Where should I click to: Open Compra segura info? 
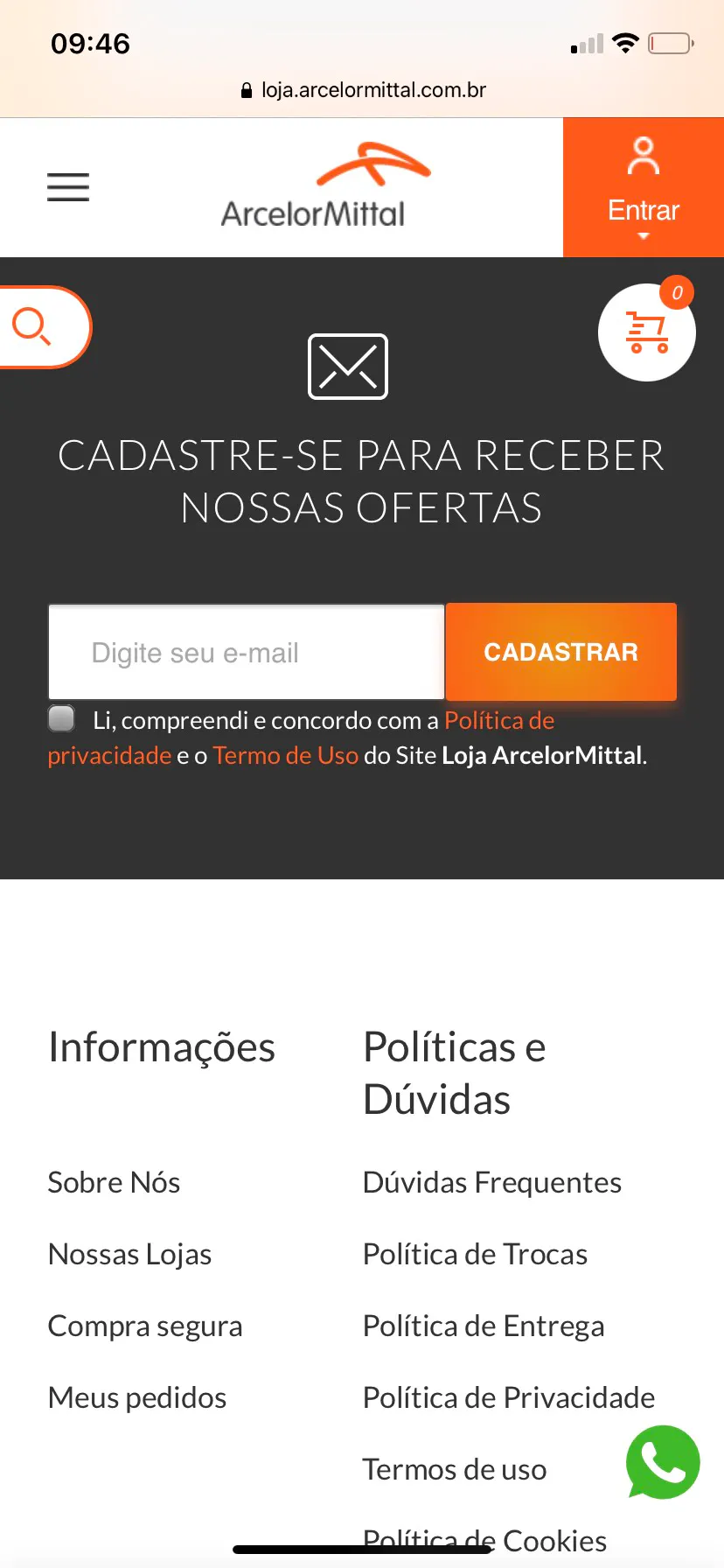point(144,1326)
